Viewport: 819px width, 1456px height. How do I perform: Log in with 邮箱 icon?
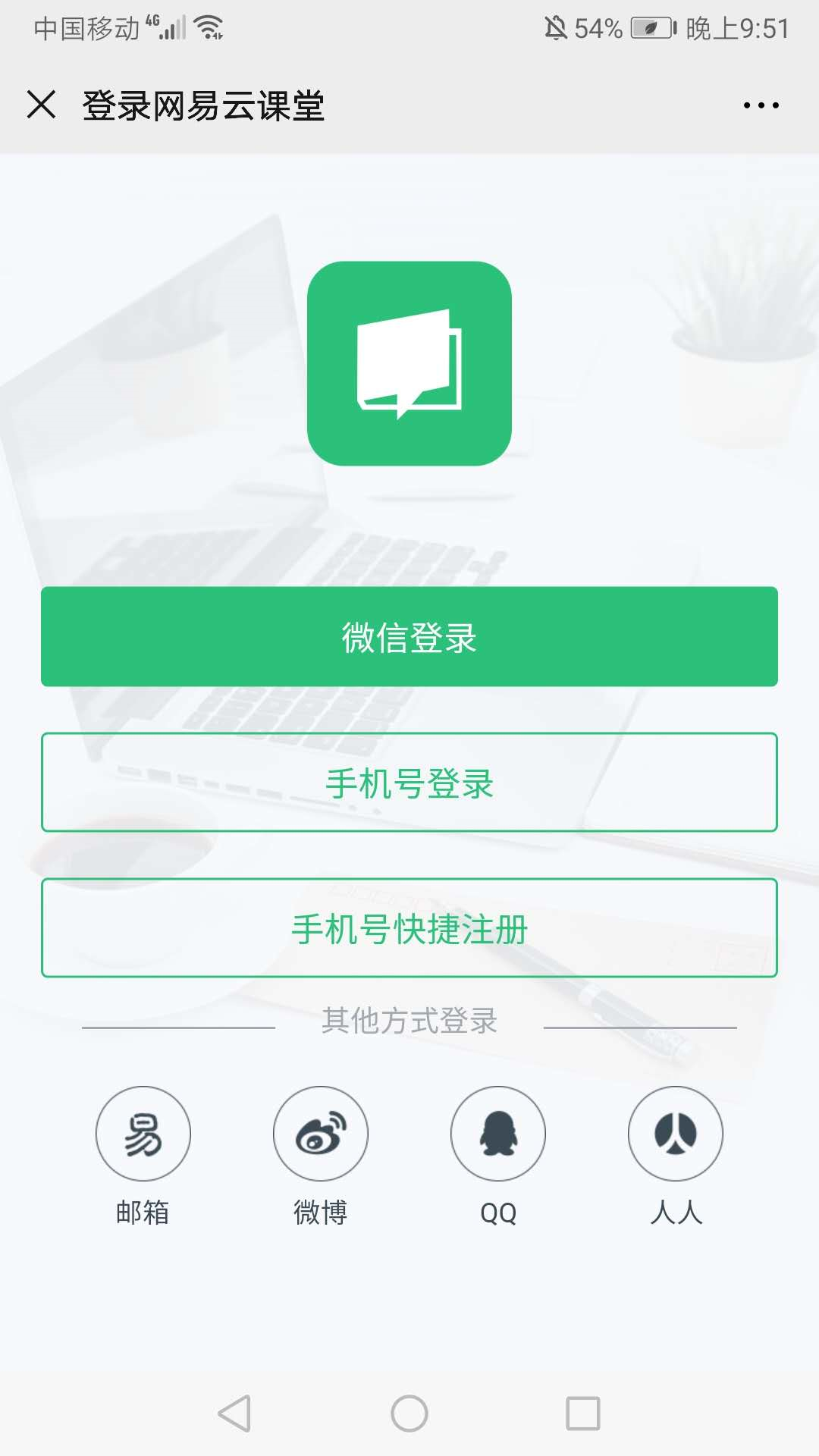coord(143,1134)
